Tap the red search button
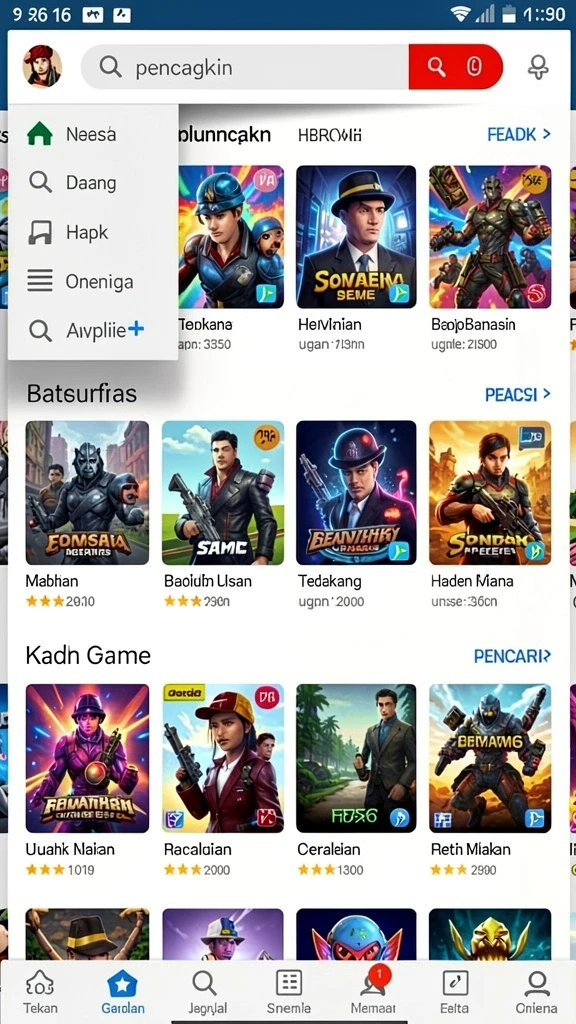576x1024 pixels. (455, 67)
